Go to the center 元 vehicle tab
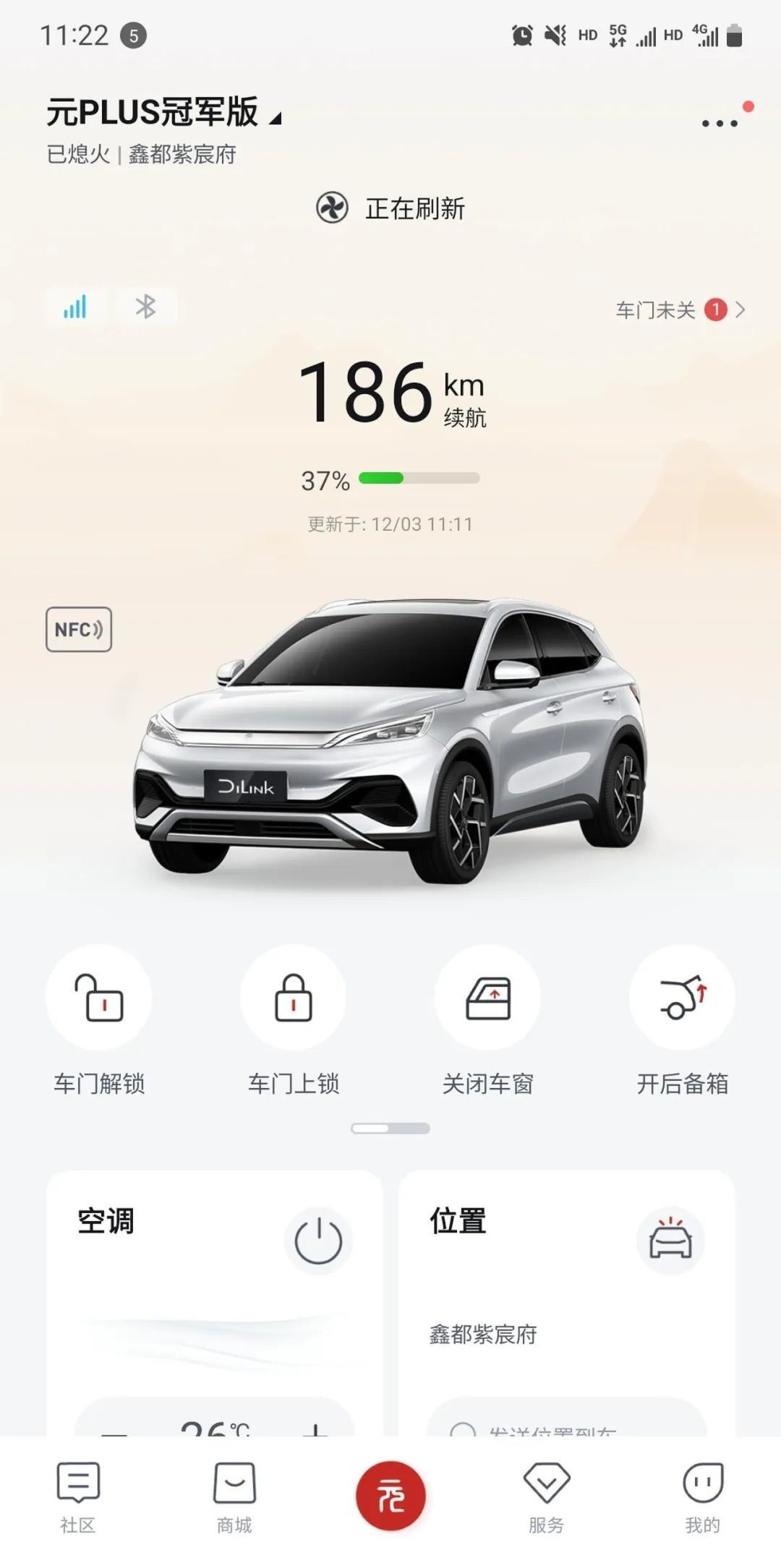The width and height of the screenshot is (781, 1568). coord(390,1495)
